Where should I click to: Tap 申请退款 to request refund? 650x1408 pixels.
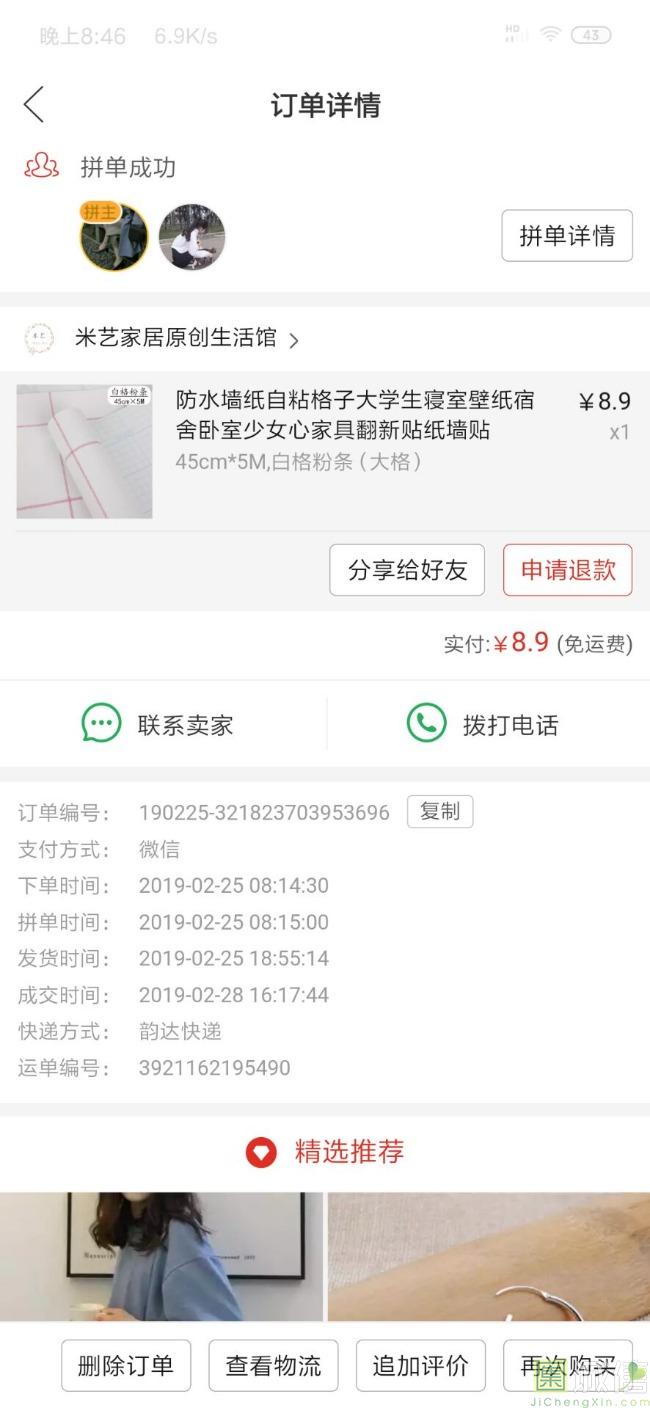[567, 570]
